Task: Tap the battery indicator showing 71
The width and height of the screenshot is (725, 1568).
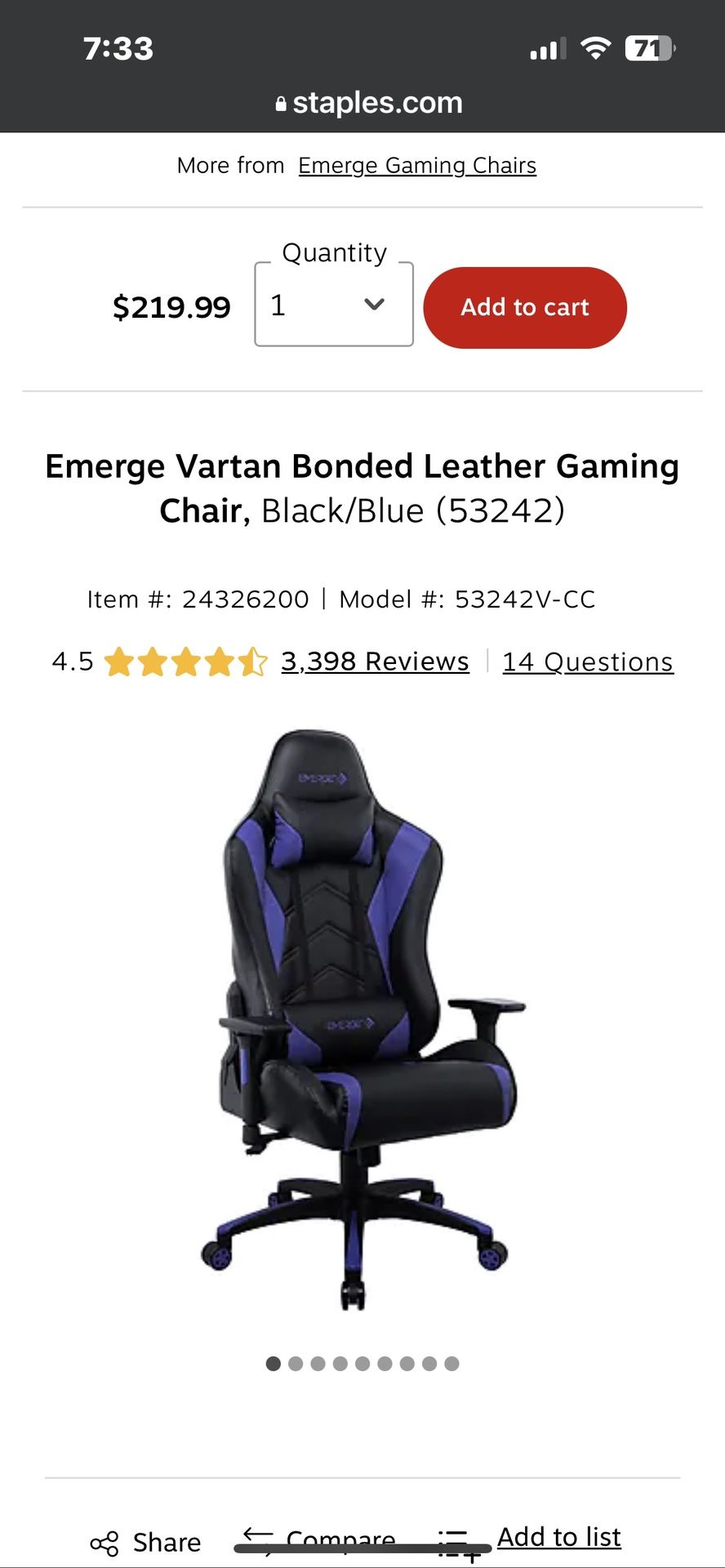Action: coord(647,48)
